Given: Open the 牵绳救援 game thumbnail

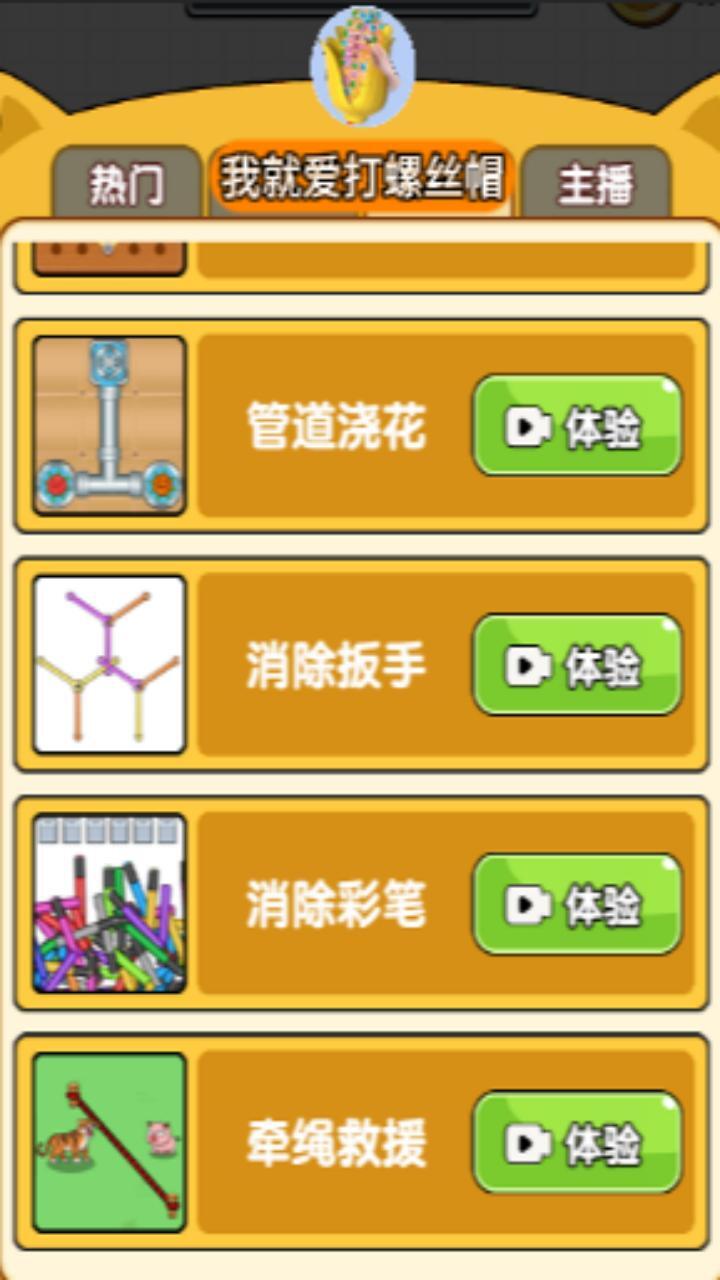Looking at the screenshot, I should point(109,1142).
